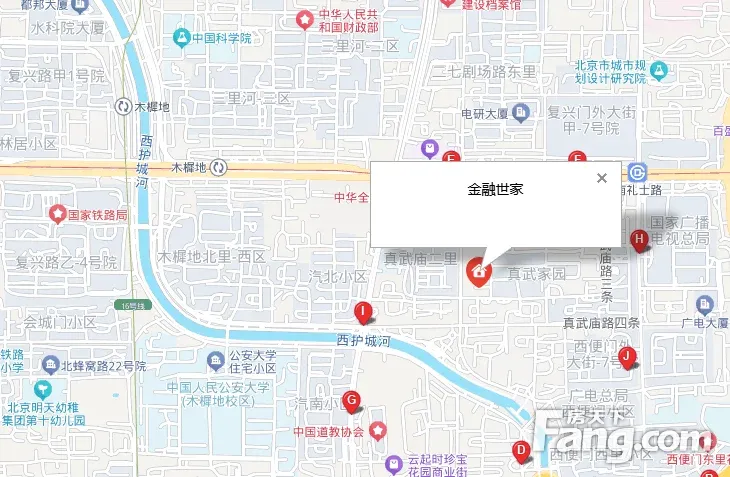Select map marker G near 汽南小区
This screenshot has width=730, height=477.
pos(351,401)
